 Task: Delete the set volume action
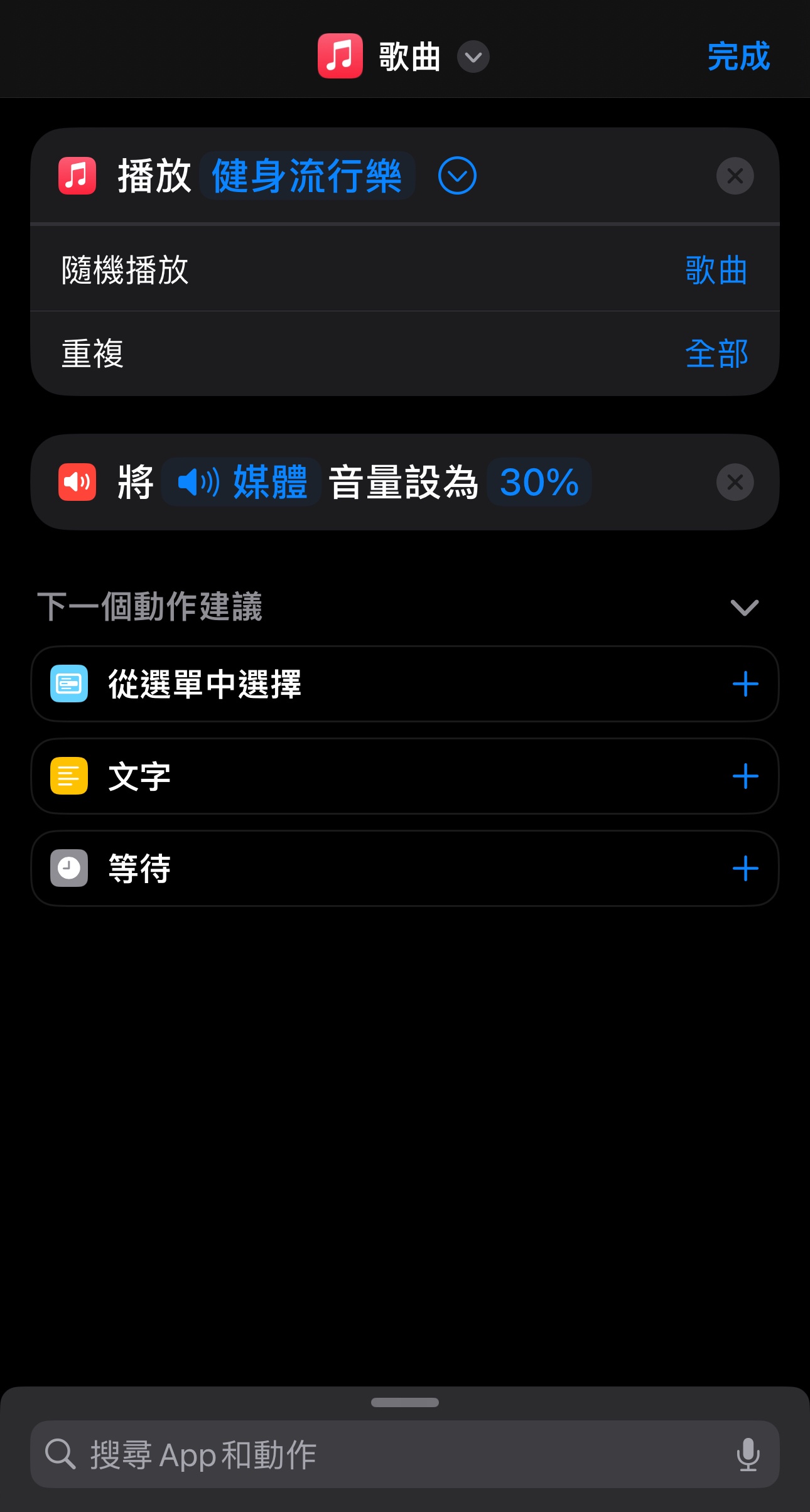[735, 482]
